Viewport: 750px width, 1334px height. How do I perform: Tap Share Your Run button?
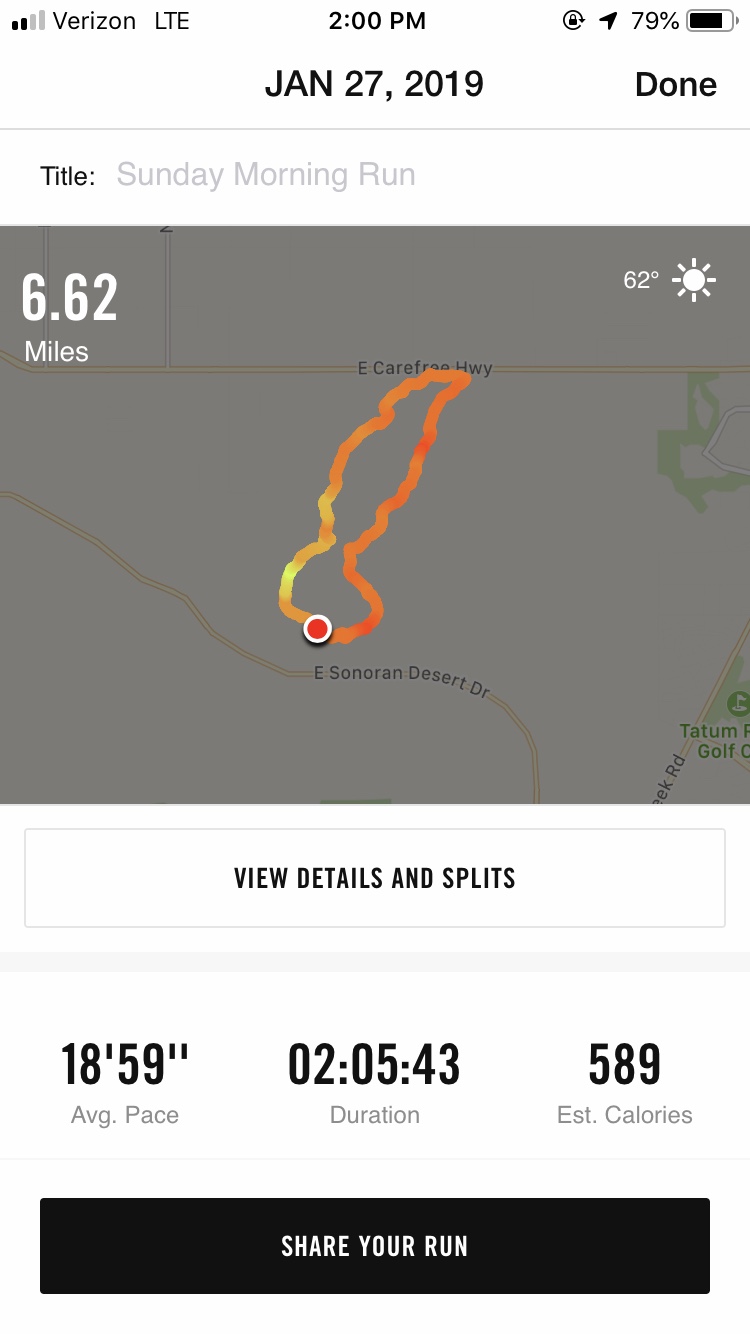tap(375, 1246)
